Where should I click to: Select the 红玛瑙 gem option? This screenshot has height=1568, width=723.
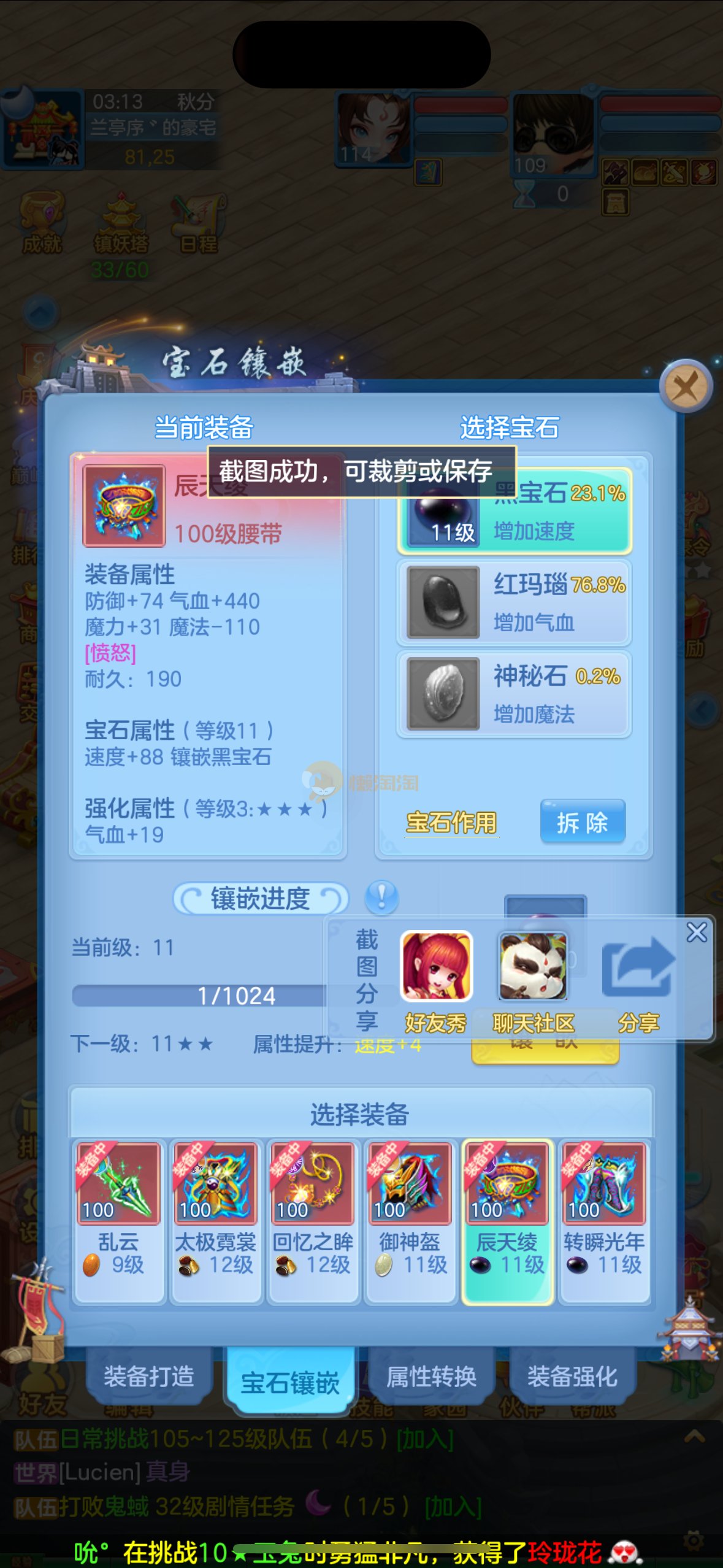[514, 602]
